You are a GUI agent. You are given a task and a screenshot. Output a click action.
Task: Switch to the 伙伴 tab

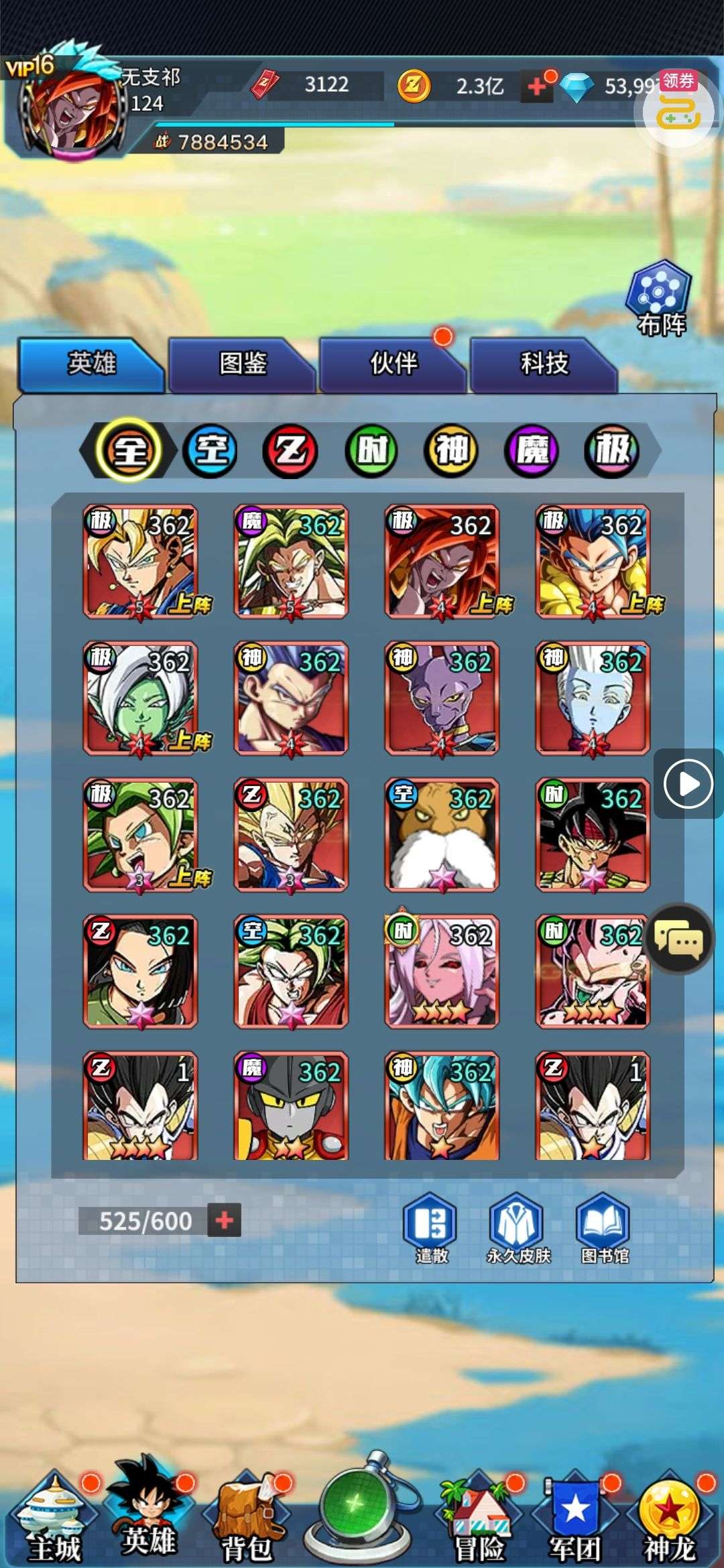tap(394, 364)
